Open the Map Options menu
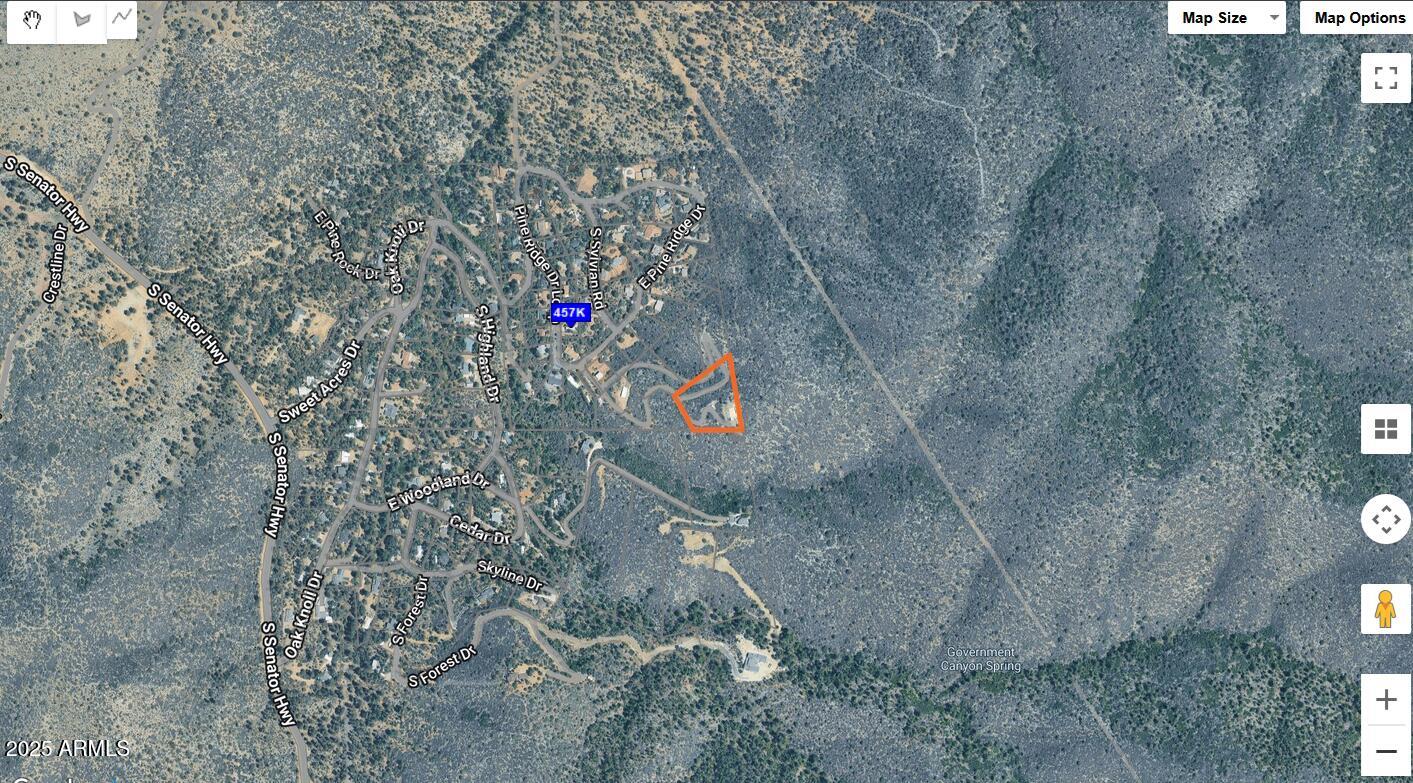 [x=1358, y=18]
